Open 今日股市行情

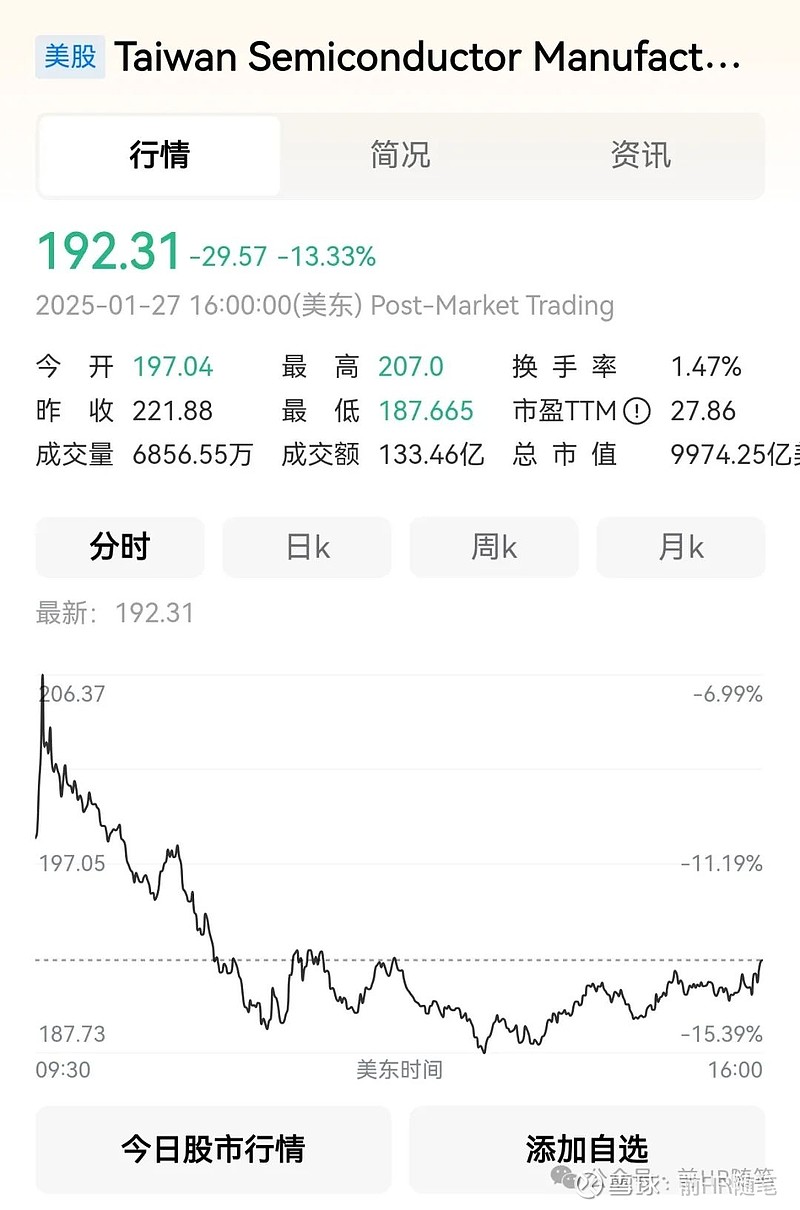[213, 1149]
